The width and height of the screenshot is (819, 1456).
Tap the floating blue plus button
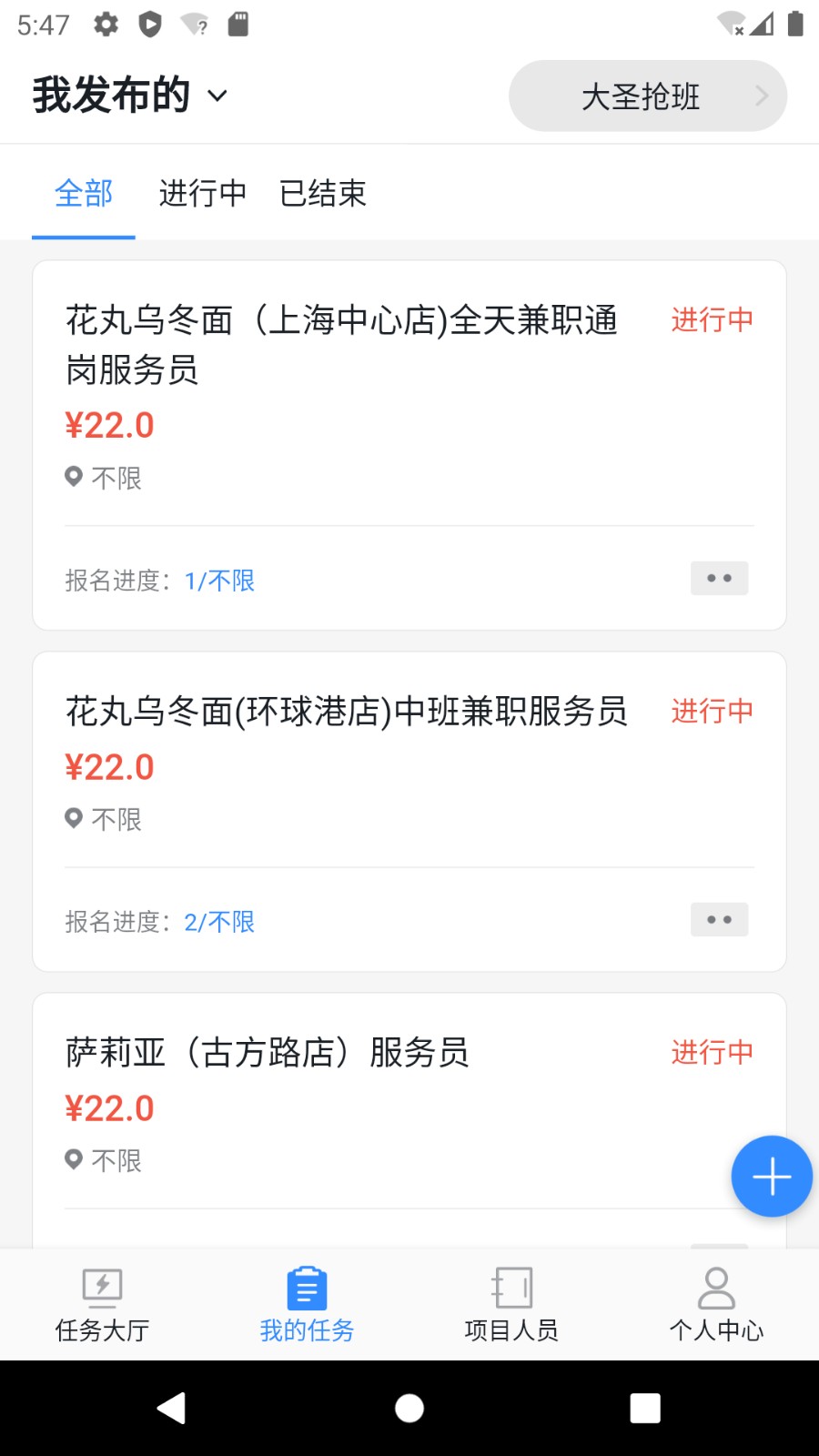771,1176
